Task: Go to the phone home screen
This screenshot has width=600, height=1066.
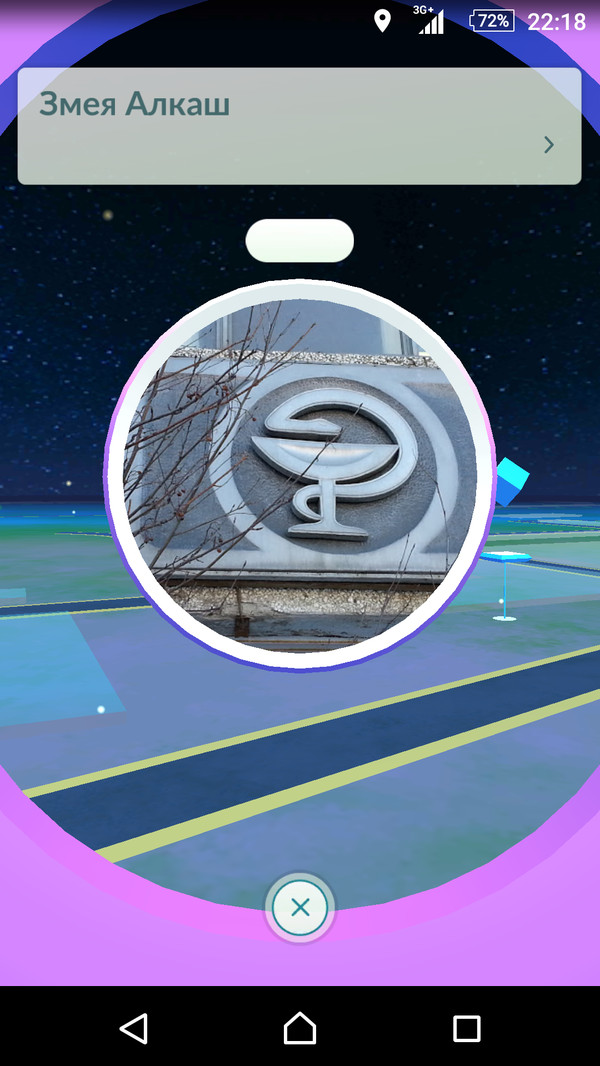Action: click(x=300, y=1028)
